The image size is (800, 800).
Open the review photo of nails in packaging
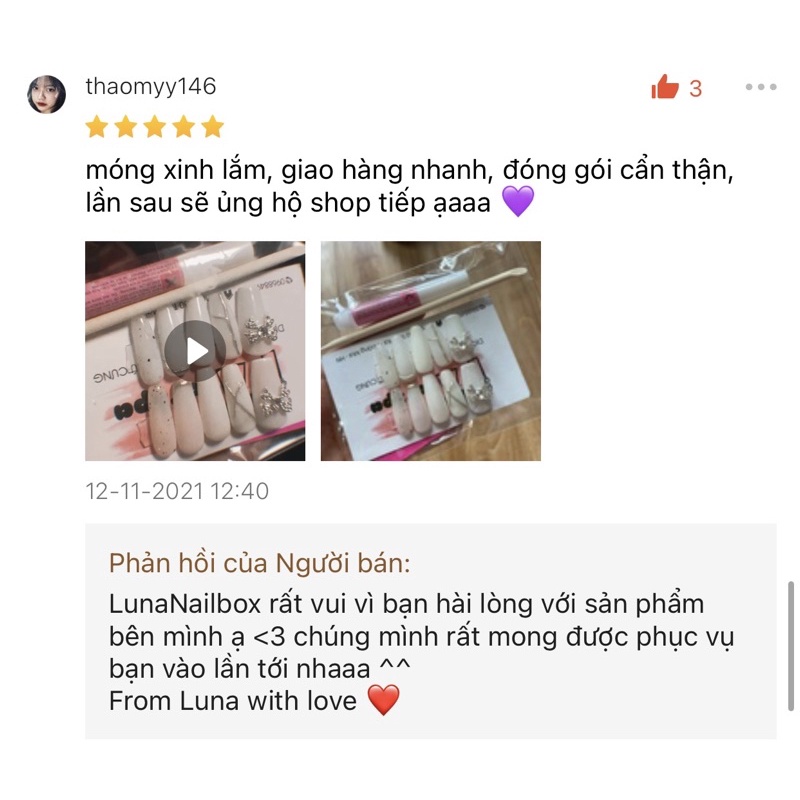pyautogui.click(x=430, y=350)
